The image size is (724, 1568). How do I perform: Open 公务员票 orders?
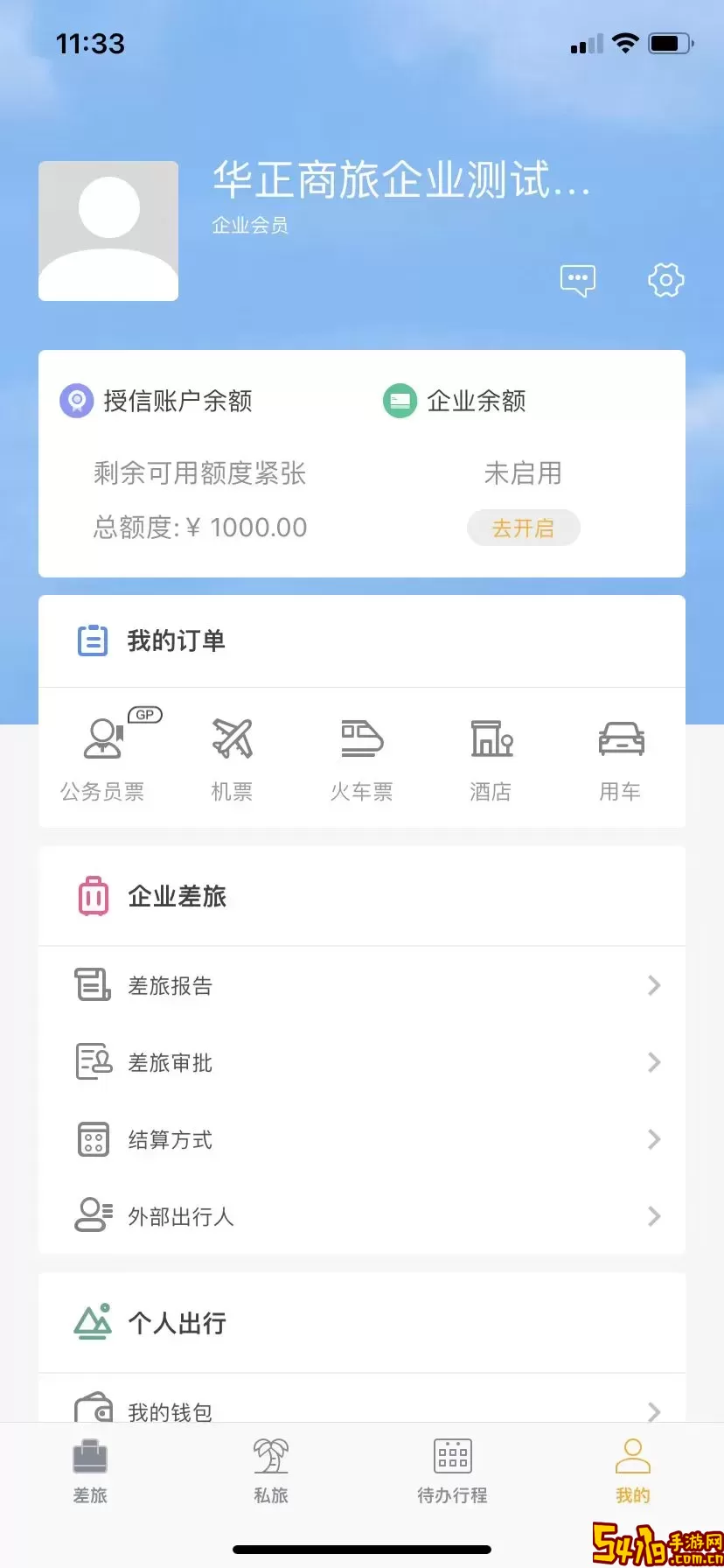(103, 757)
